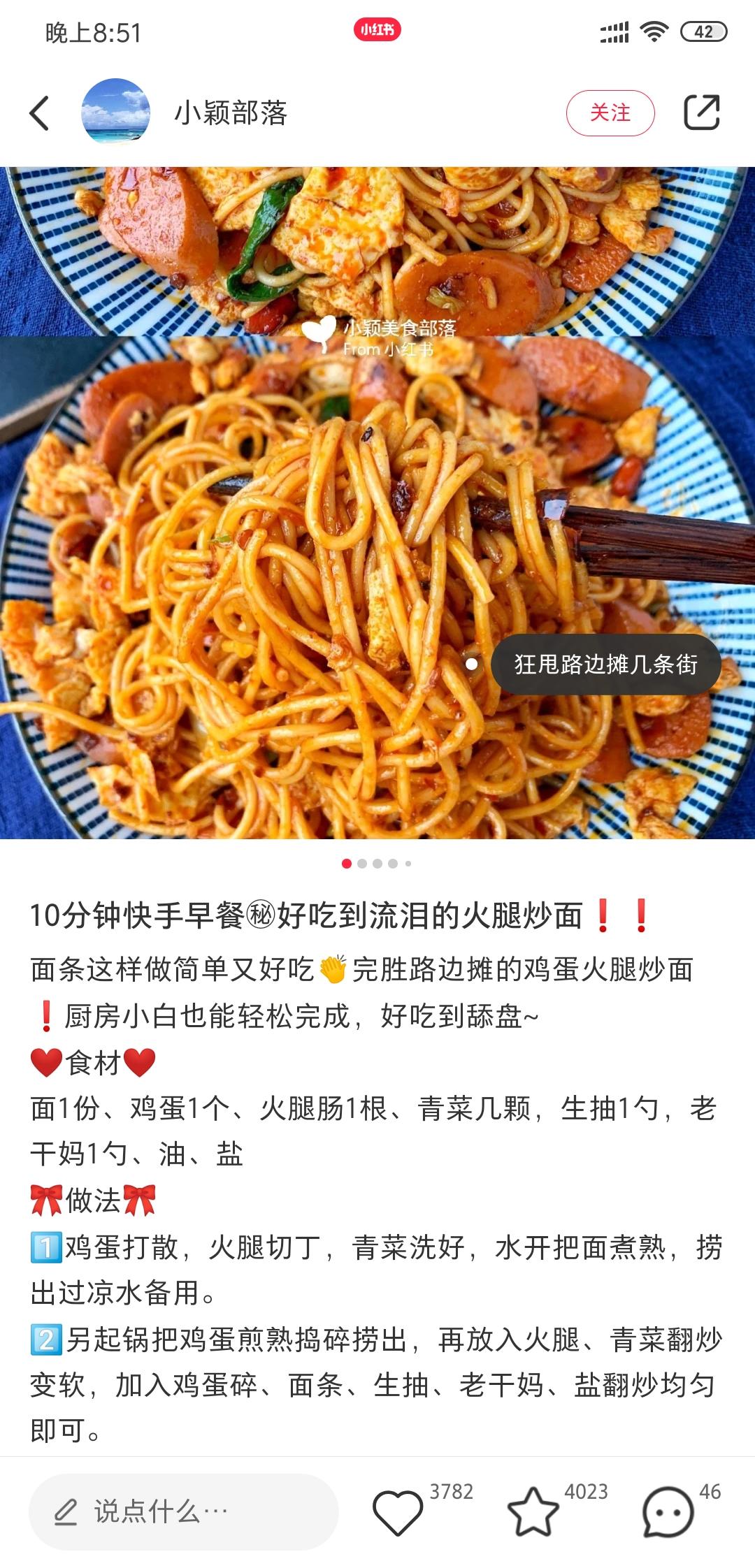The height and width of the screenshot is (1568, 755).
Task: Open the 狂甩路边摊几条街 tag
Action: 605,664
